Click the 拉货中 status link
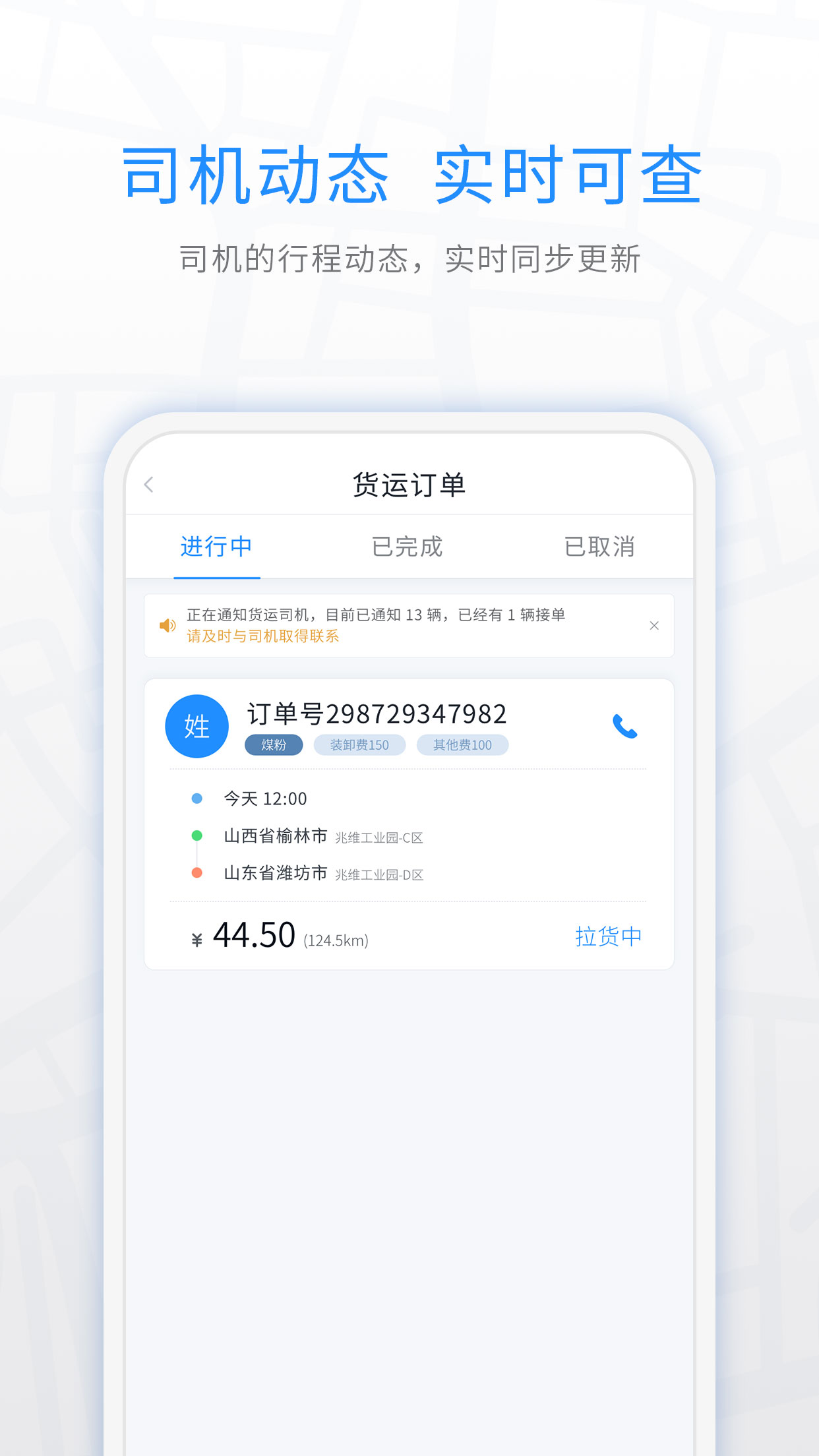The image size is (819, 1456). (x=609, y=936)
